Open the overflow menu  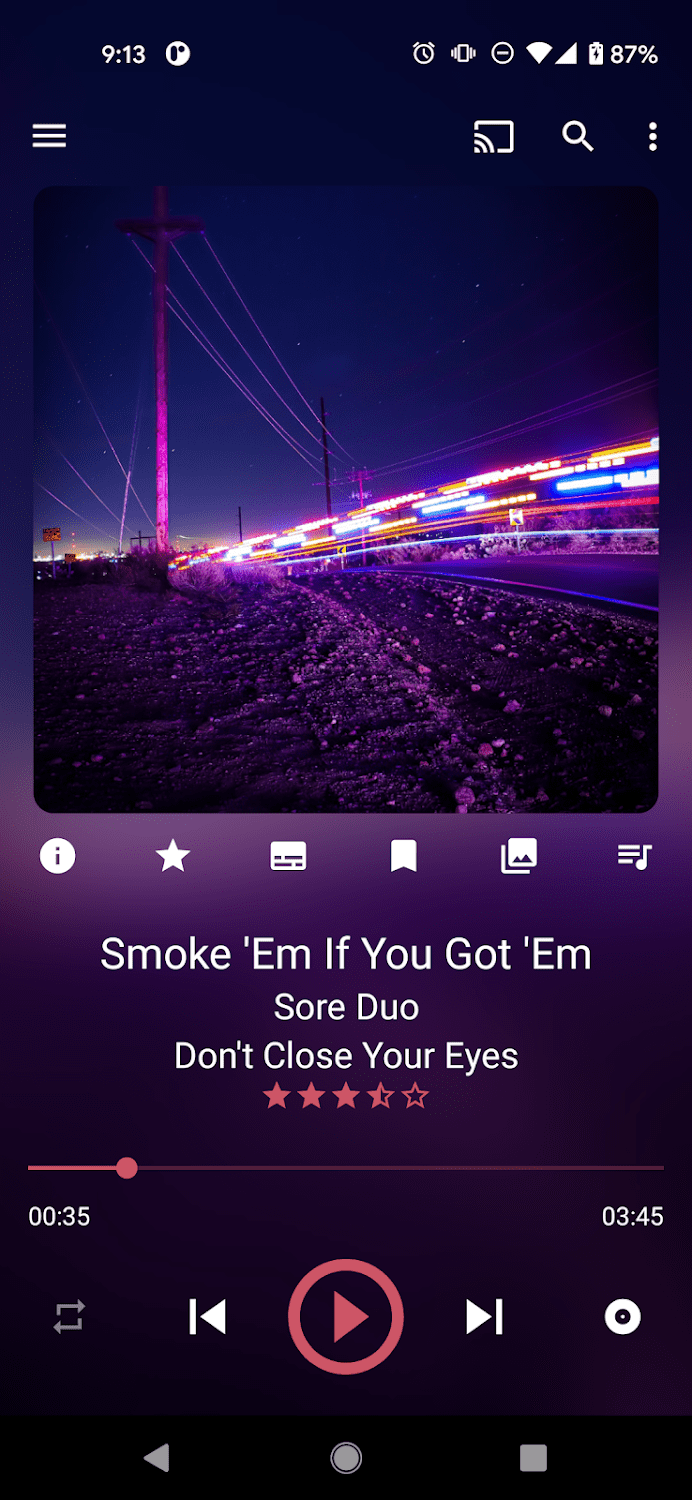[653, 136]
